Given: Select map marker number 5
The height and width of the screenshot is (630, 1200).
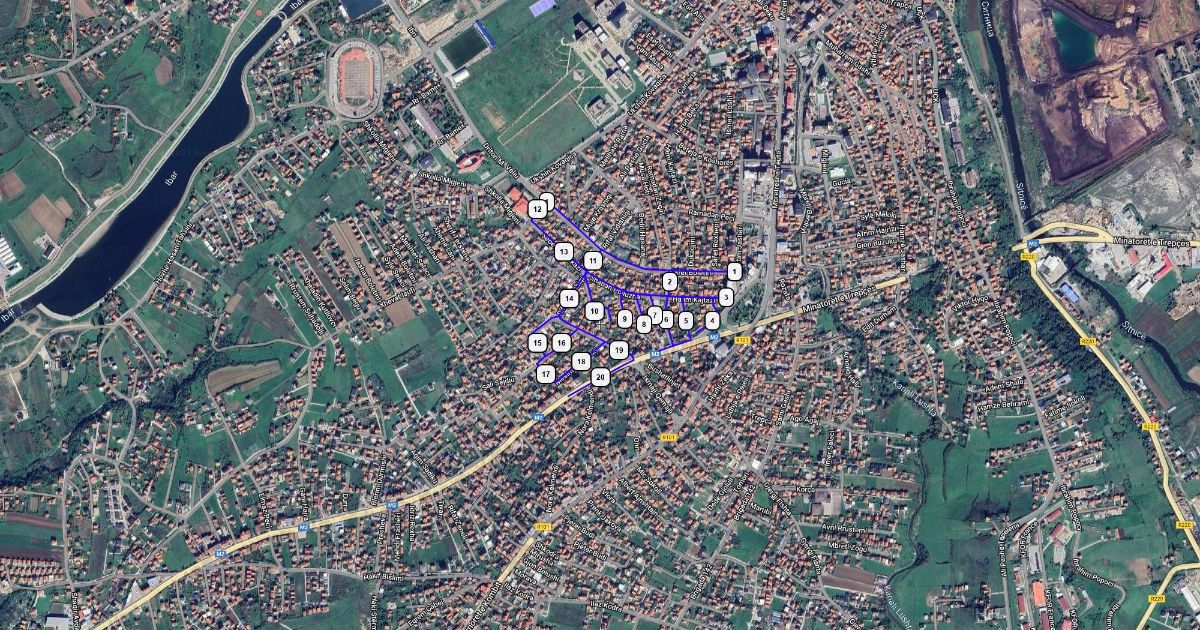Looking at the screenshot, I should coord(686,320).
